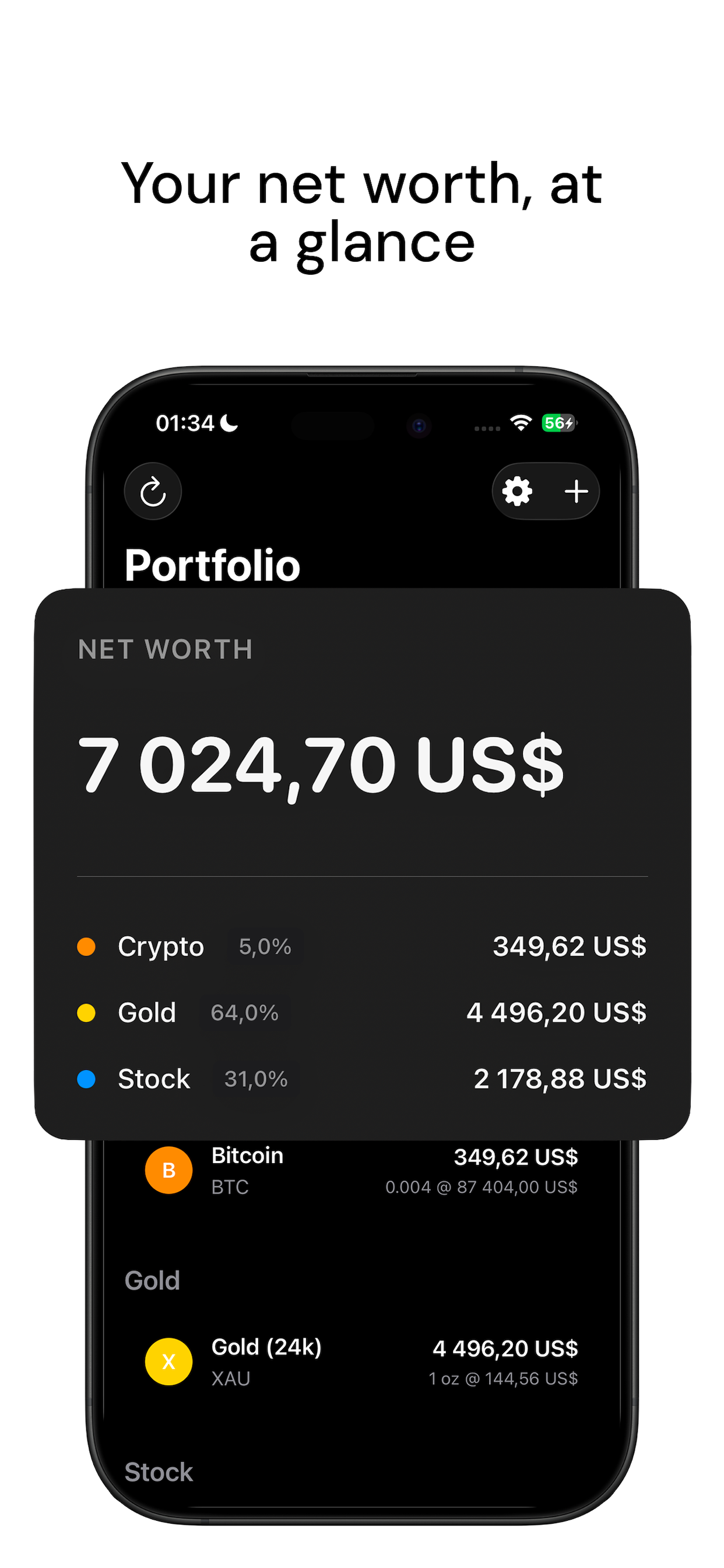Select the Portfolio tab title
Screen dimensions: 724x1568
pos(213,565)
